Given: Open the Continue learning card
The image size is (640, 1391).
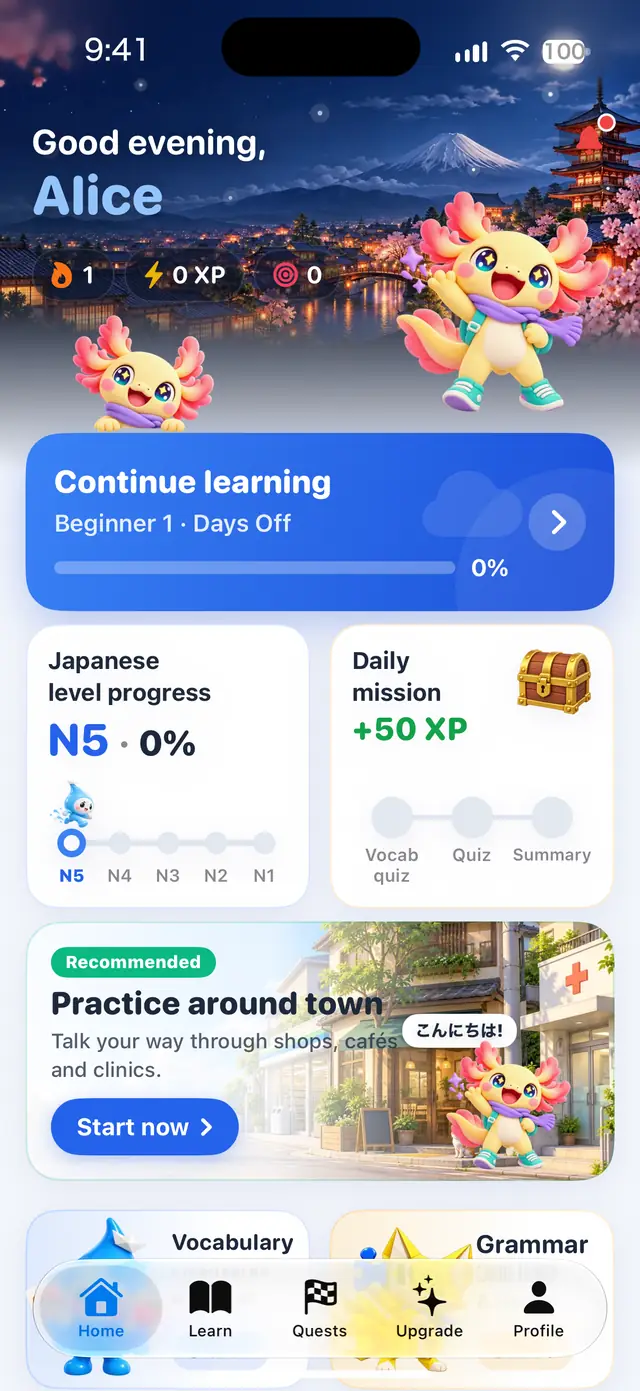Looking at the screenshot, I should point(320,521).
